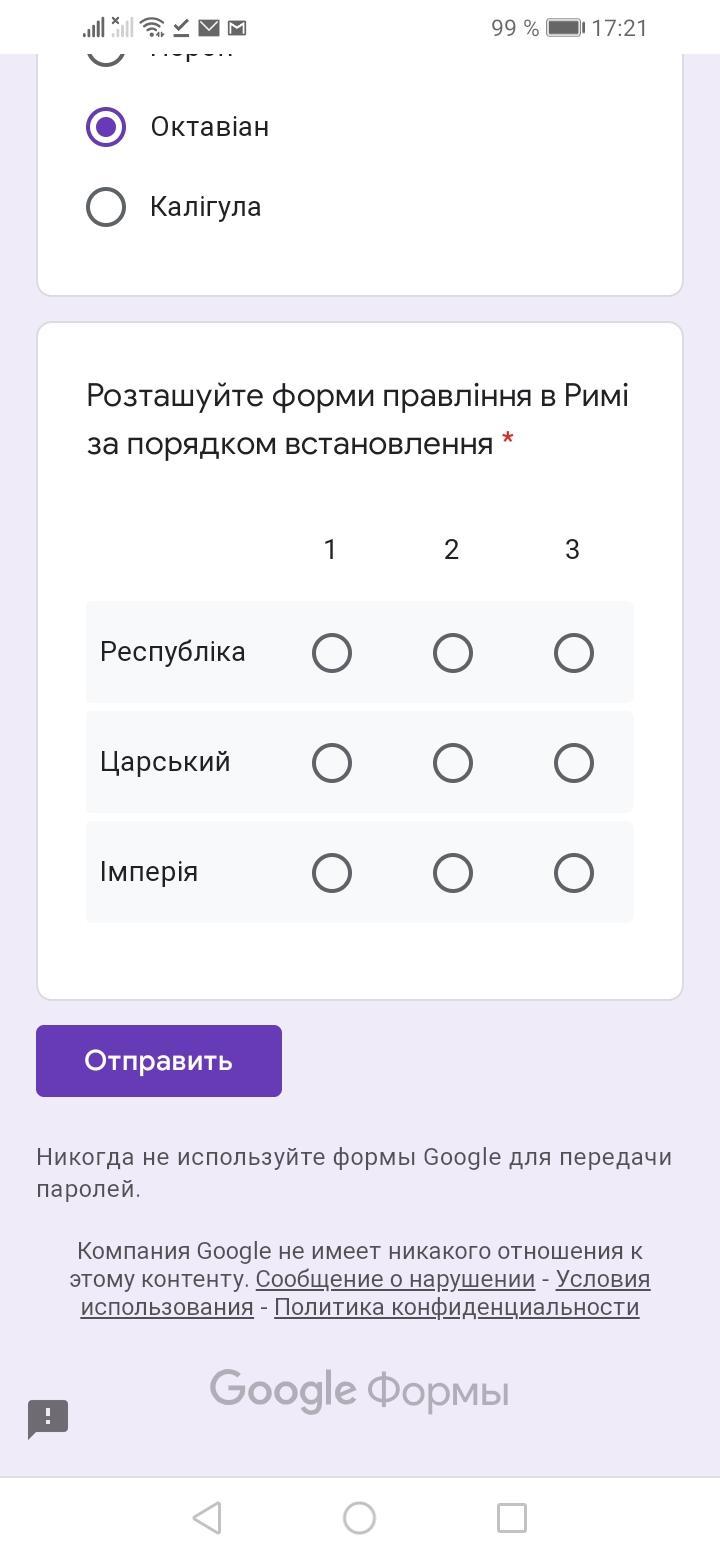Set Царський to position 1
Viewport: 720px width, 1560px height.
tap(332, 763)
